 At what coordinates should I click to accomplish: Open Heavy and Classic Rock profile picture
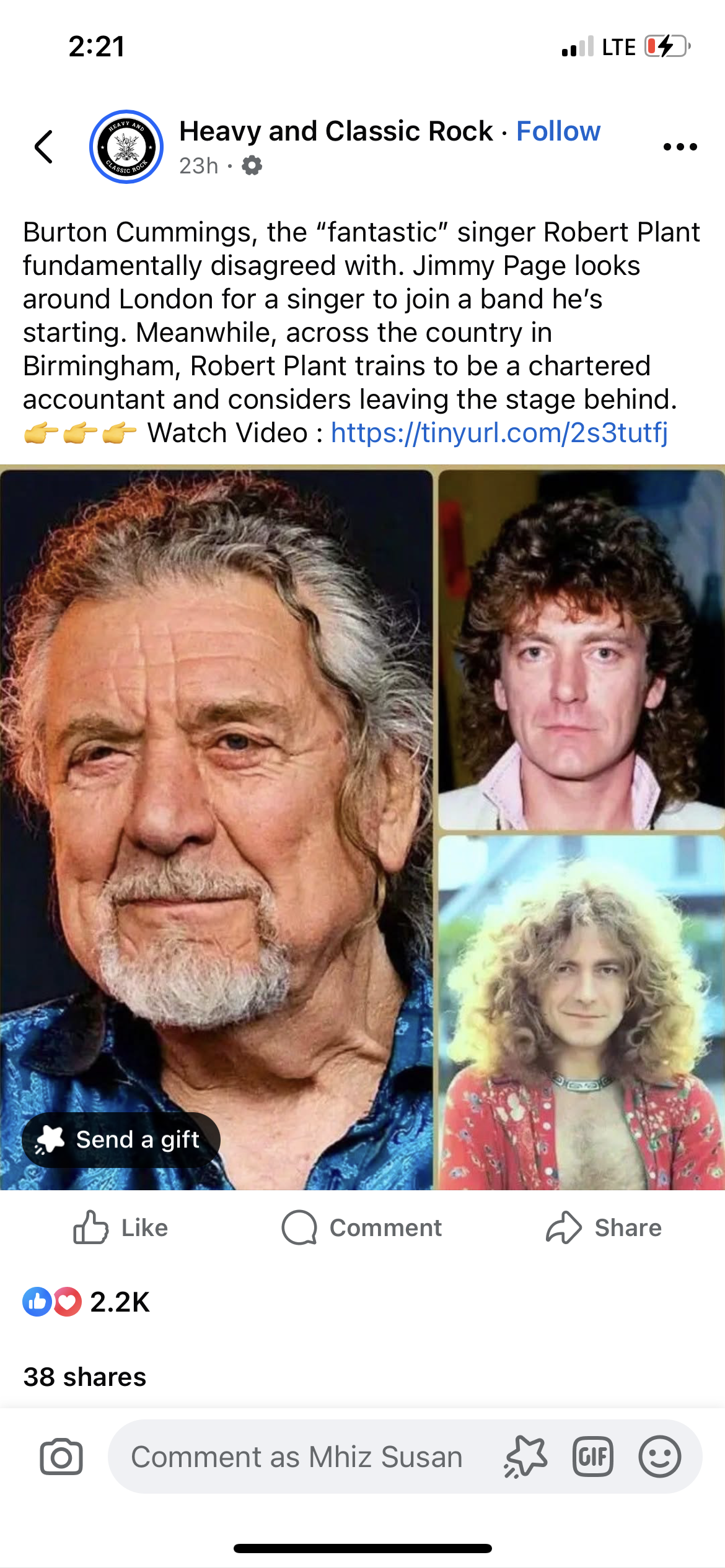[x=126, y=147]
